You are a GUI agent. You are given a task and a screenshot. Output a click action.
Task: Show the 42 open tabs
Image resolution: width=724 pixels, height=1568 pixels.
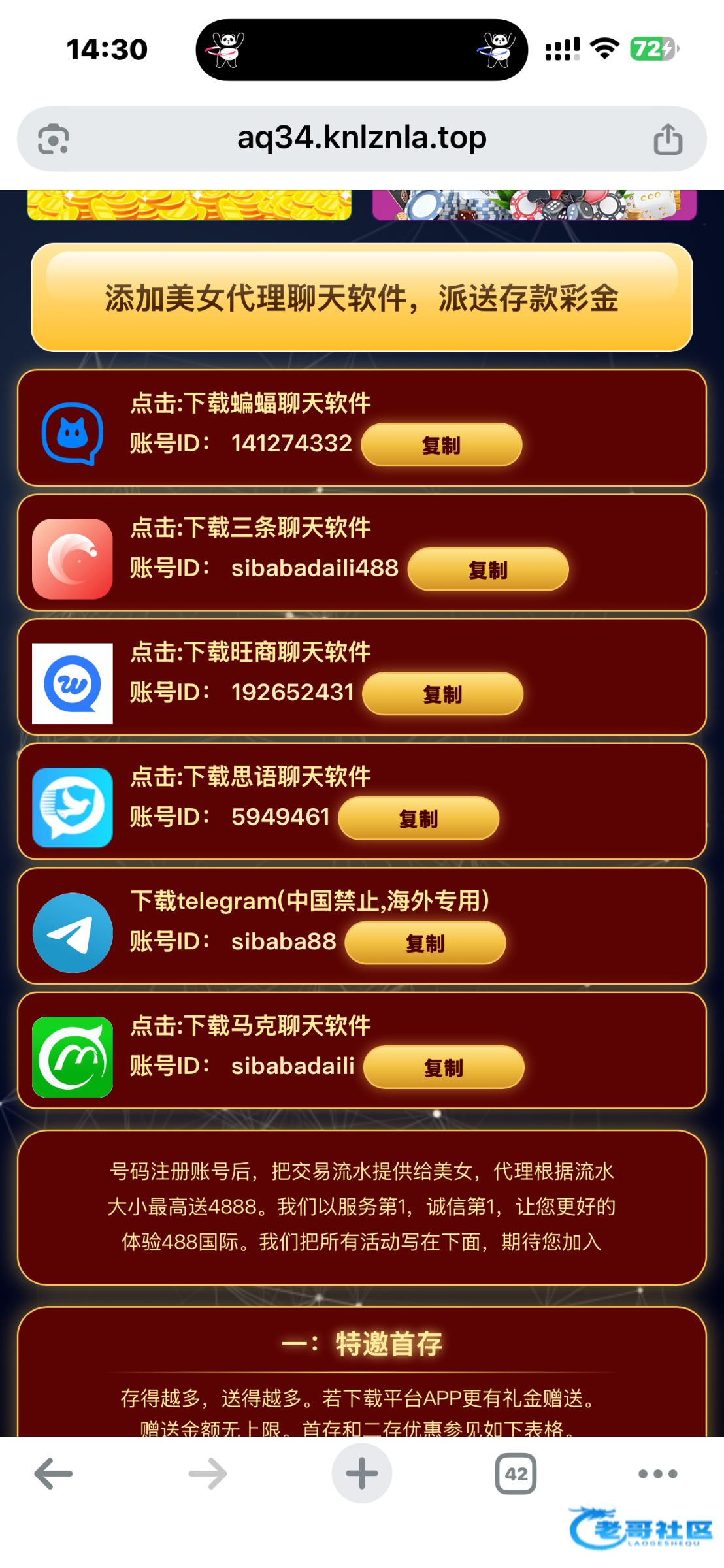point(516,1473)
